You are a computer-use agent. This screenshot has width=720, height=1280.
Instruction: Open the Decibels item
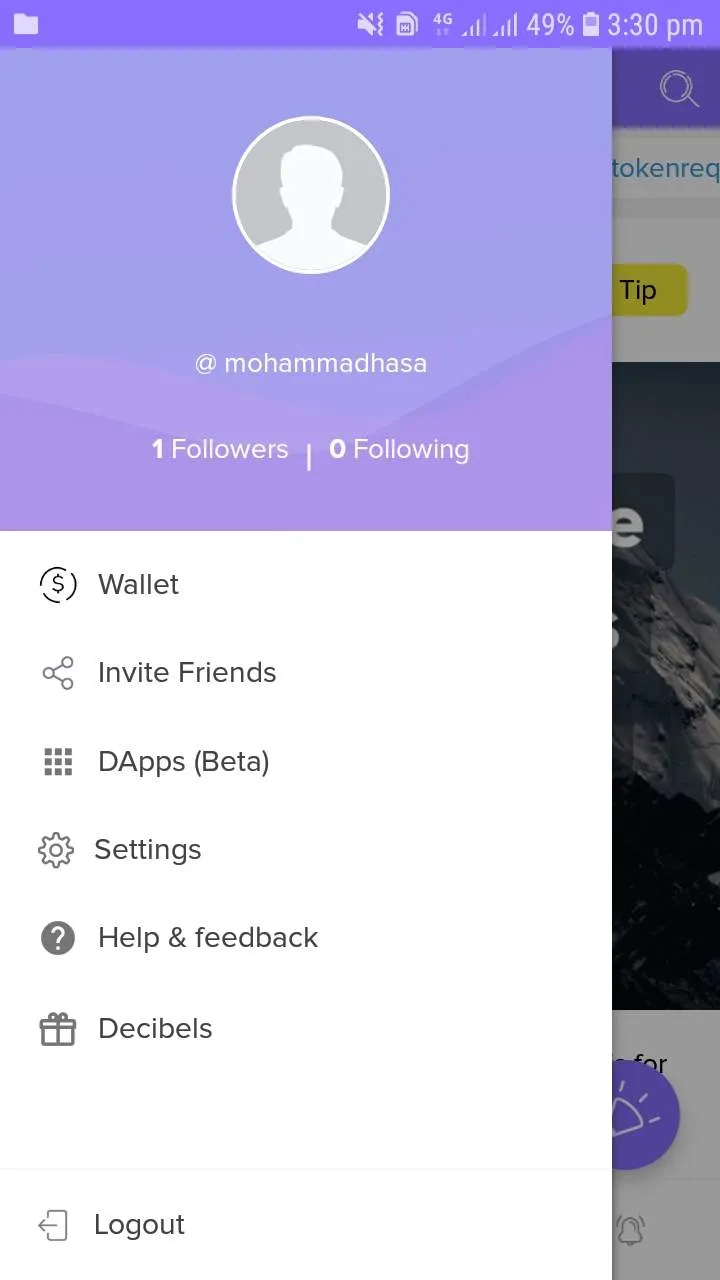305,1028
